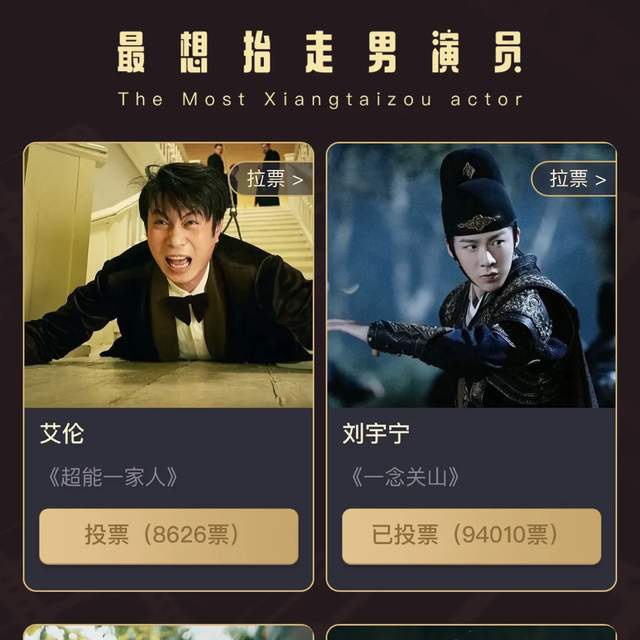Vote for 艾伦 with the 投票 button
The width and height of the screenshot is (640, 640).
tap(168, 536)
